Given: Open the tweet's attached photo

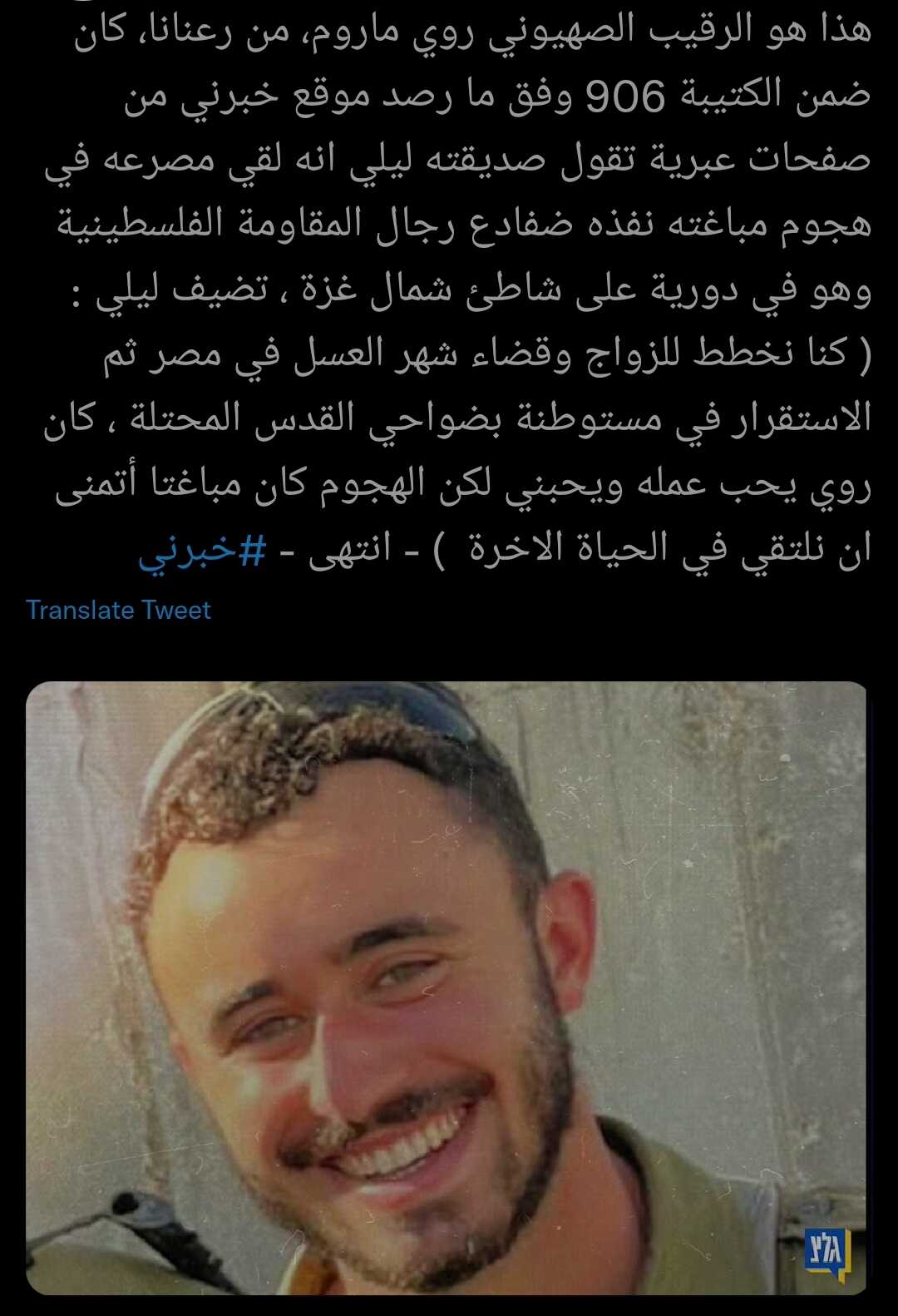Looking at the screenshot, I should [447, 987].
